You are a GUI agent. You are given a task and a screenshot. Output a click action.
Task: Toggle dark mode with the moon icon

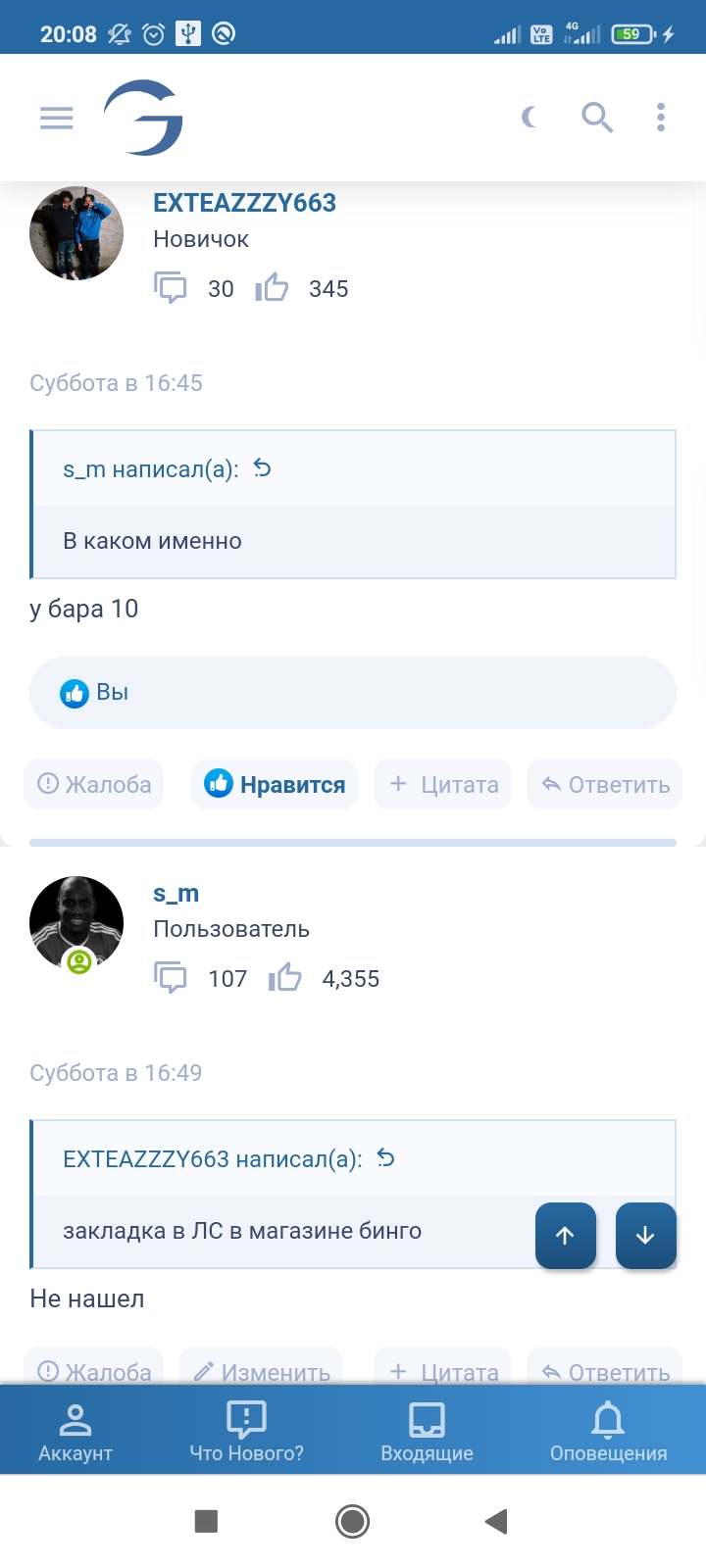click(x=529, y=119)
